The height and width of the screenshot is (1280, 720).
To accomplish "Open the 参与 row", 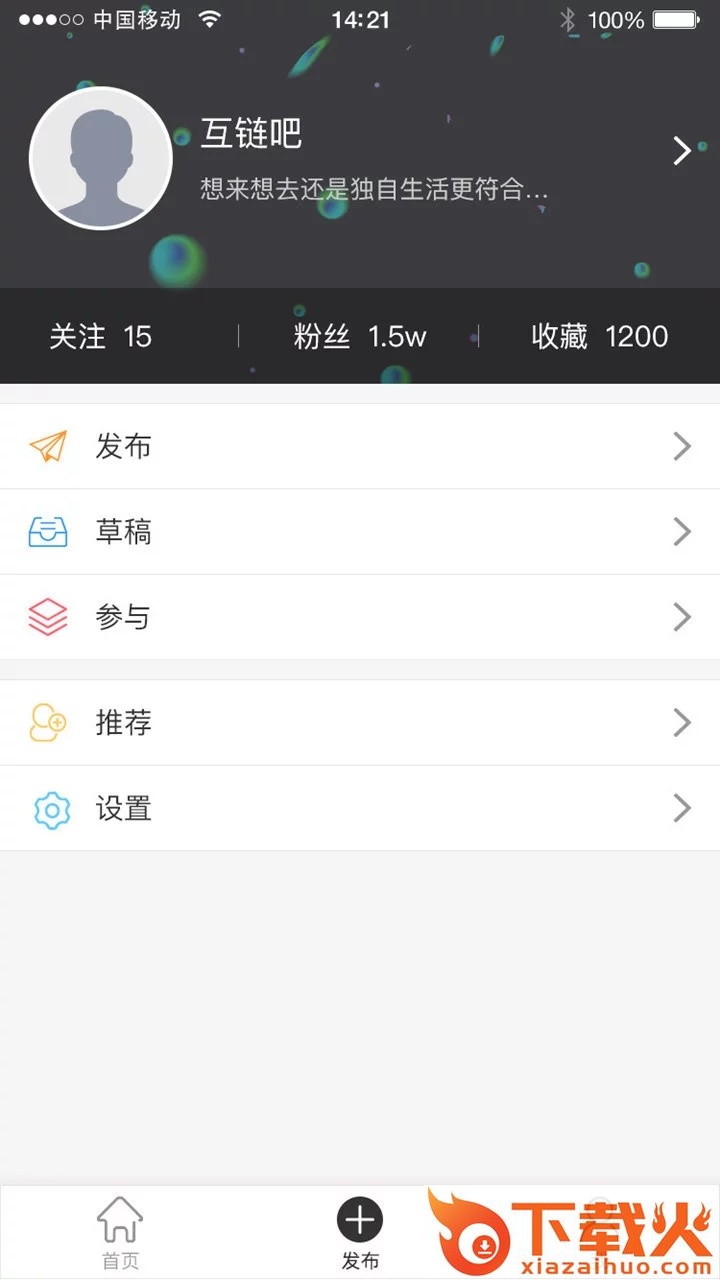I will (x=360, y=617).
